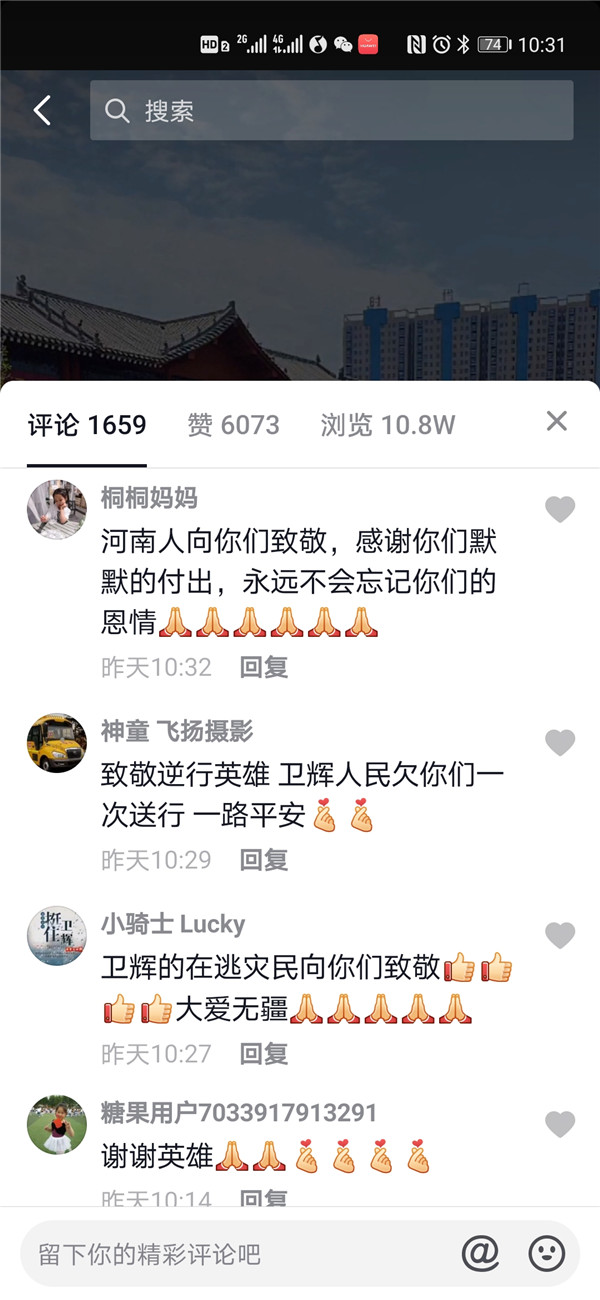Image resolution: width=600 pixels, height=1300 pixels.
Task: Reply to 桐桐妈妈's comment
Action: point(264,667)
